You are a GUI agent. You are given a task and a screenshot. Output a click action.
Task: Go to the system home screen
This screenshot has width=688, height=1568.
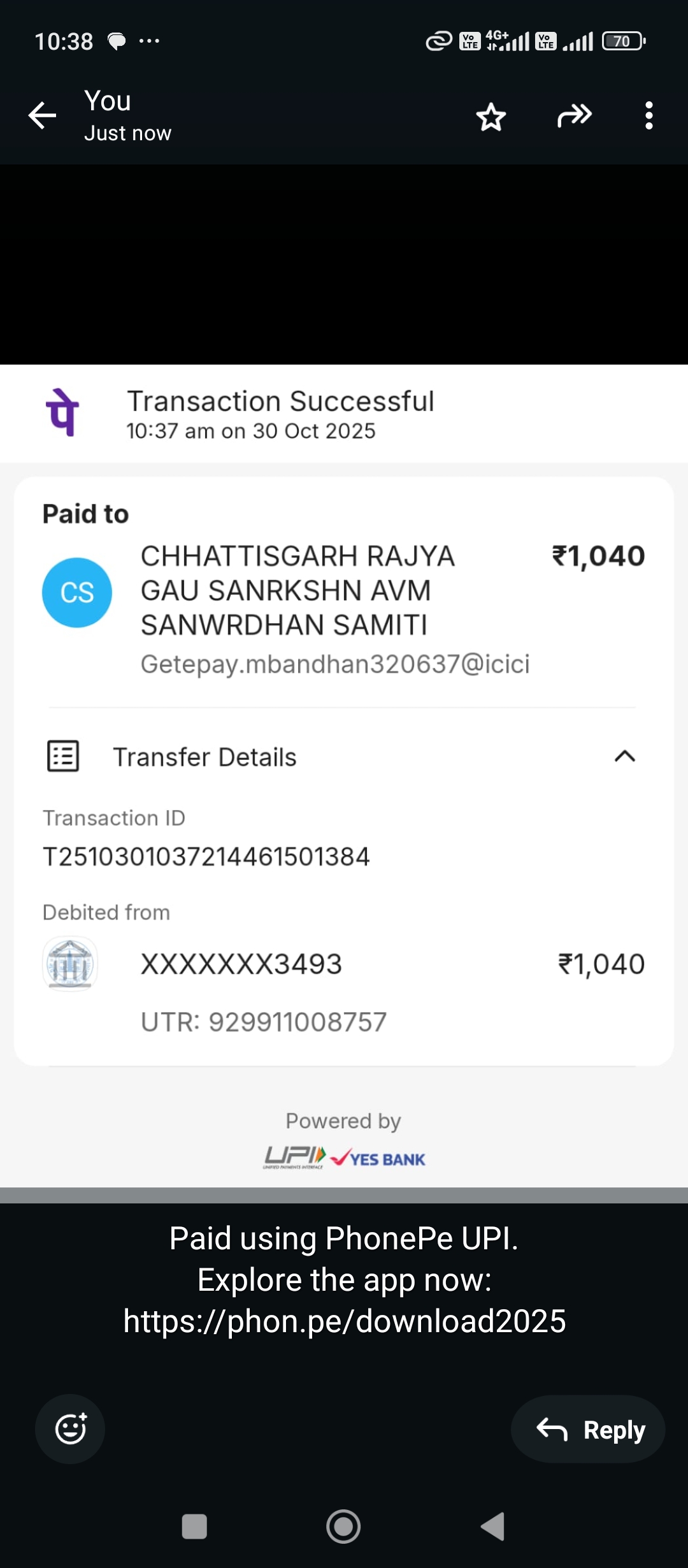click(x=343, y=1527)
